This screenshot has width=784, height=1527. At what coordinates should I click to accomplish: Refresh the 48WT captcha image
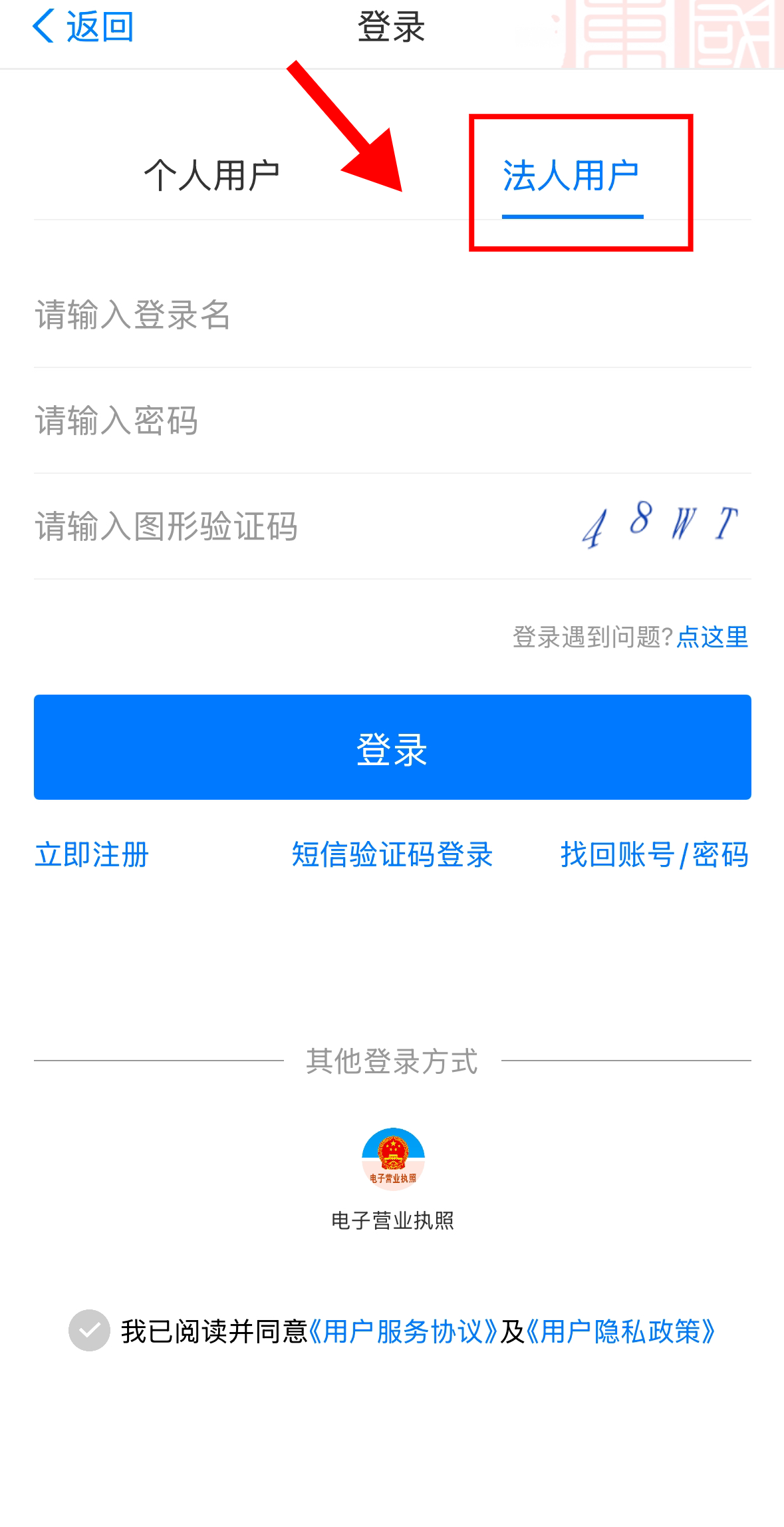(x=660, y=525)
